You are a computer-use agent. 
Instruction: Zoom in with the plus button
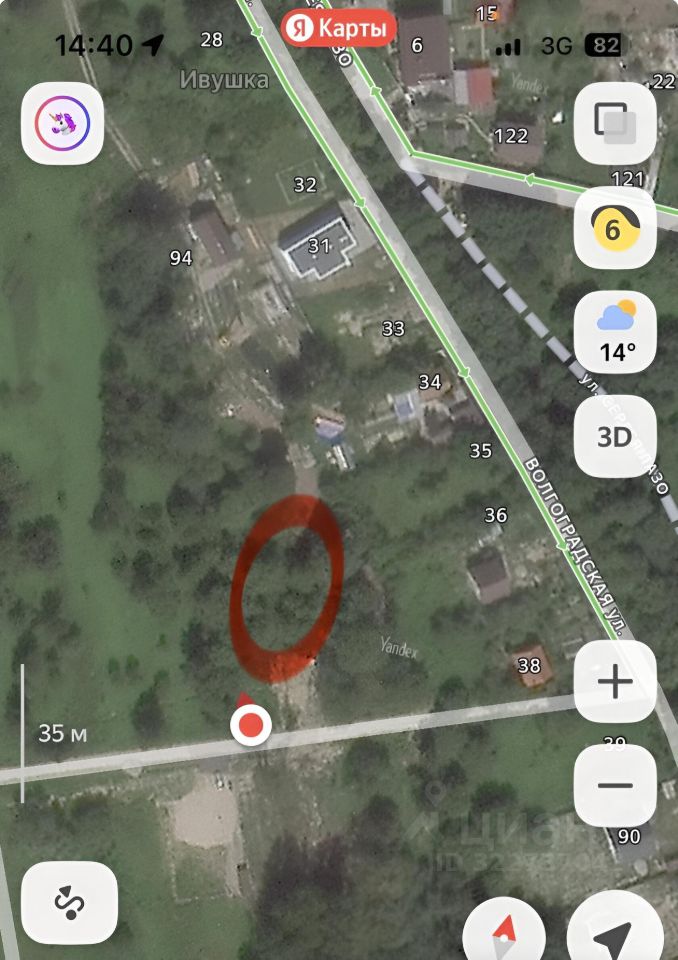[x=614, y=683]
